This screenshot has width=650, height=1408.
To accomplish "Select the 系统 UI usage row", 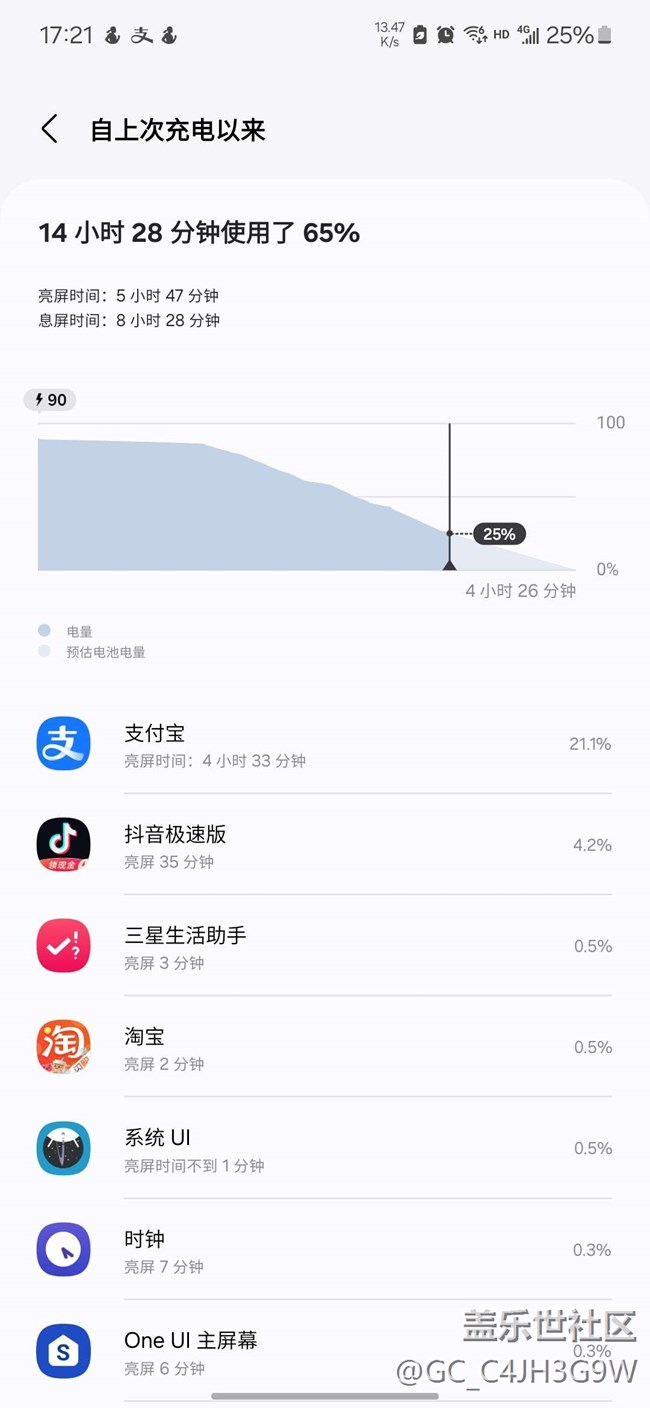I will point(325,1148).
